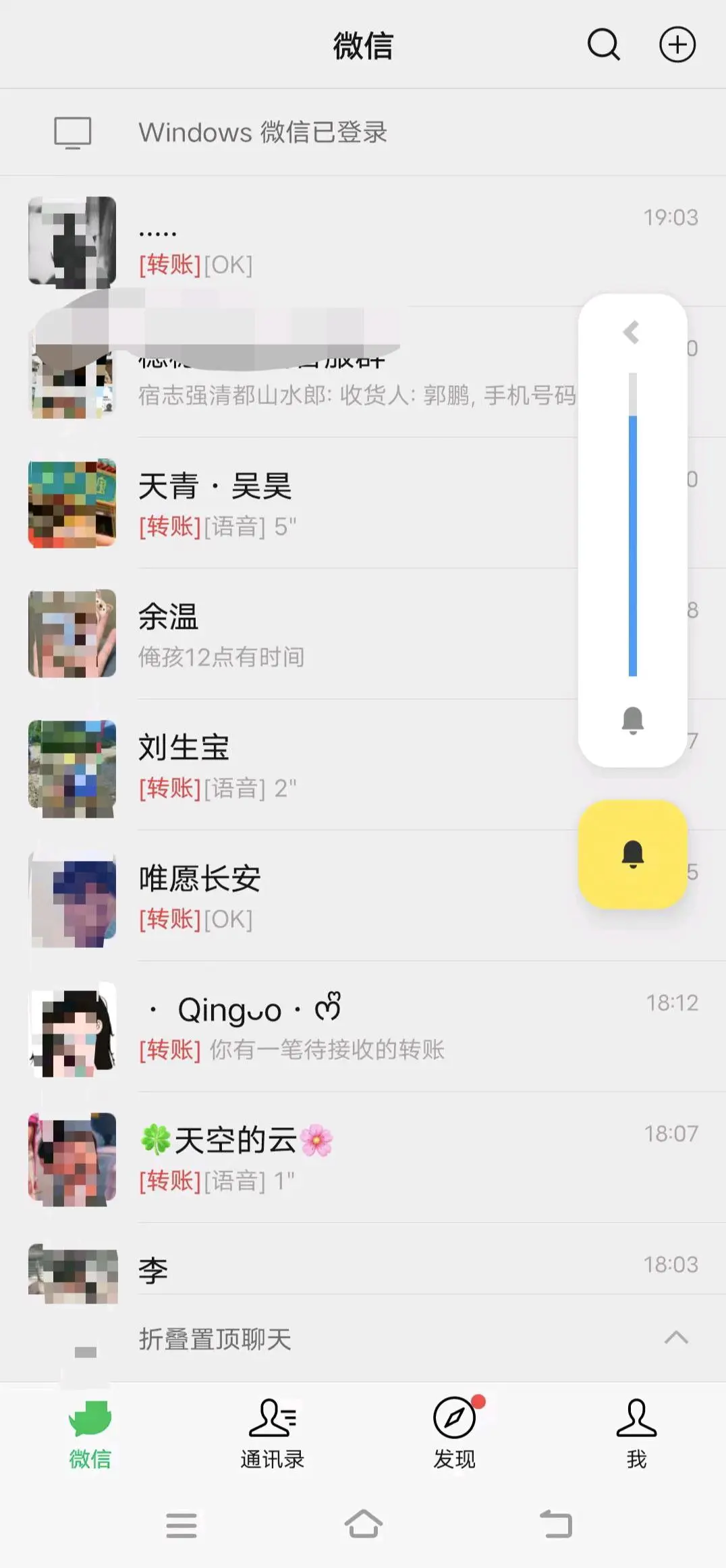Switch to the 通讯录 tab
Image resolution: width=726 pixels, height=1568 pixels.
(x=273, y=1432)
